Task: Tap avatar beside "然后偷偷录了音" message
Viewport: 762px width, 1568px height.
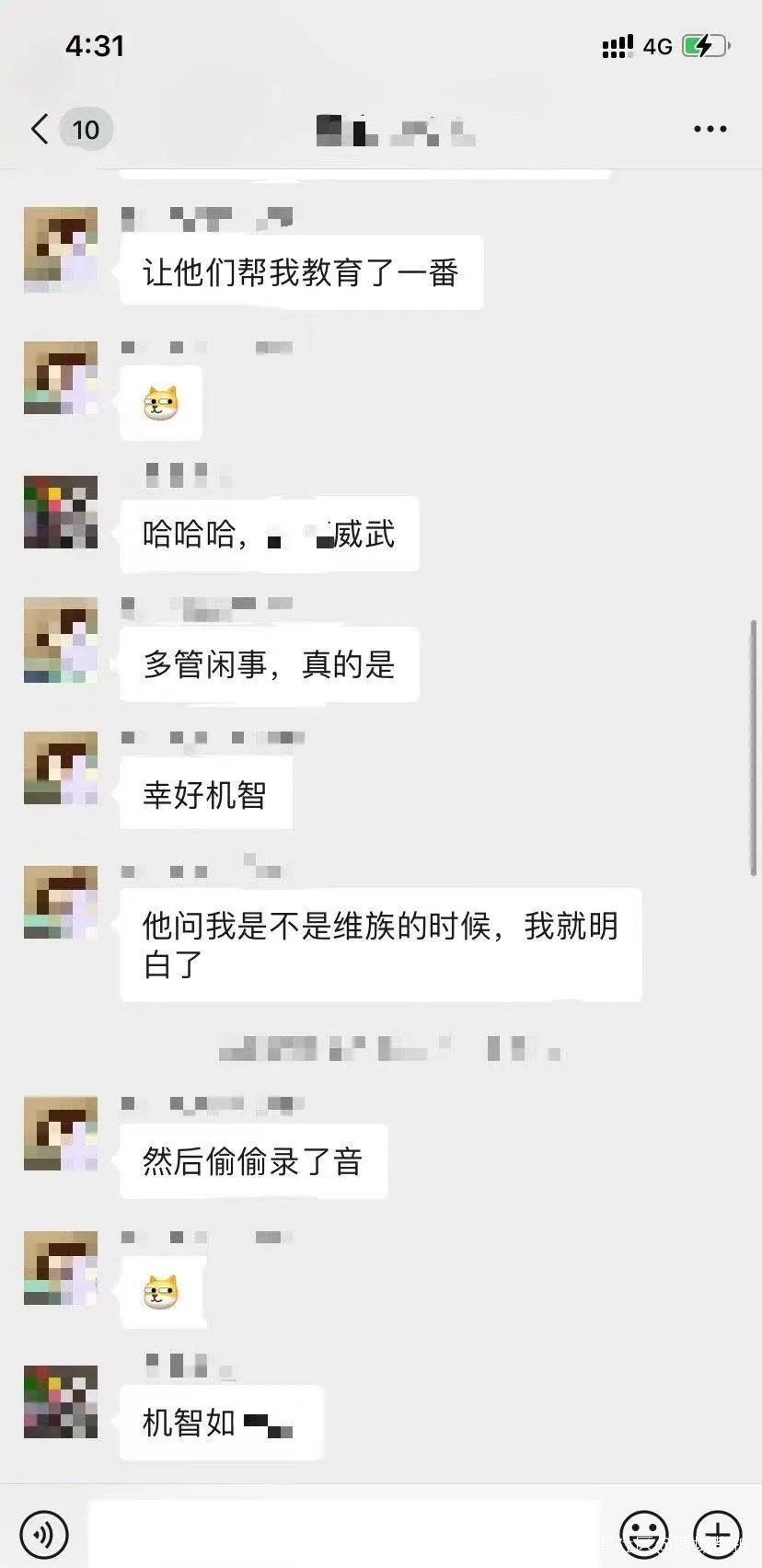Action: 61,1134
